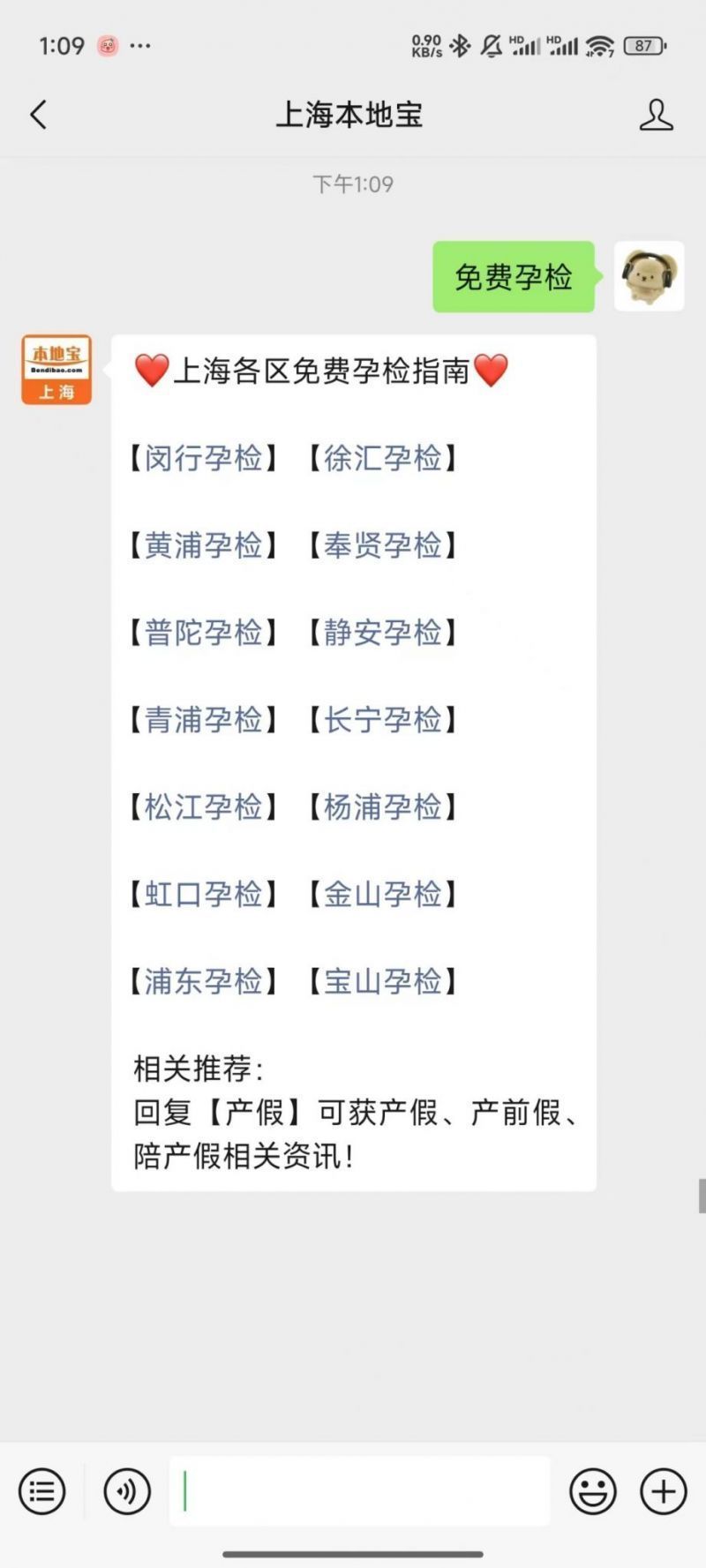Focus the message text field
Viewport: 706px width, 1568px height.
tap(359, 1491)
